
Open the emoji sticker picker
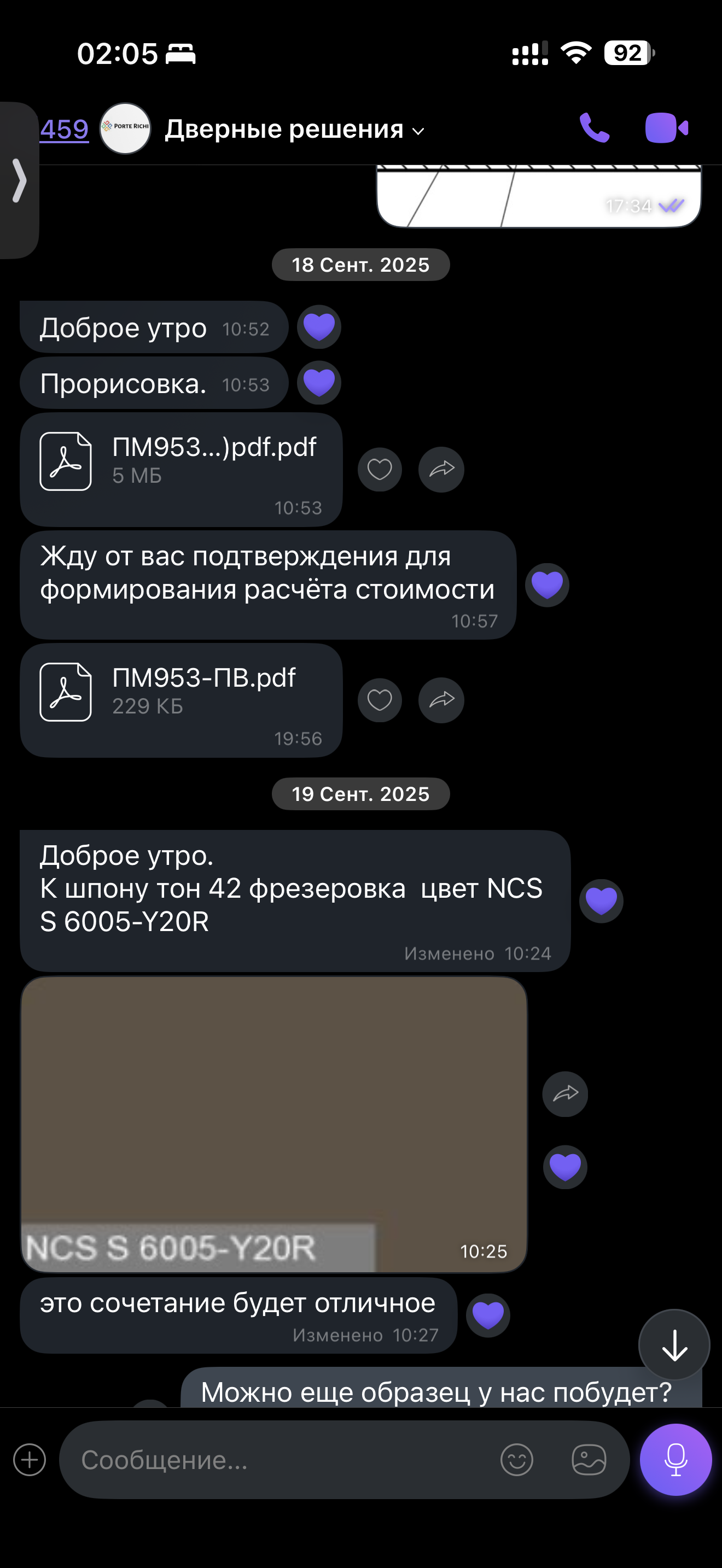[516, 1460]
